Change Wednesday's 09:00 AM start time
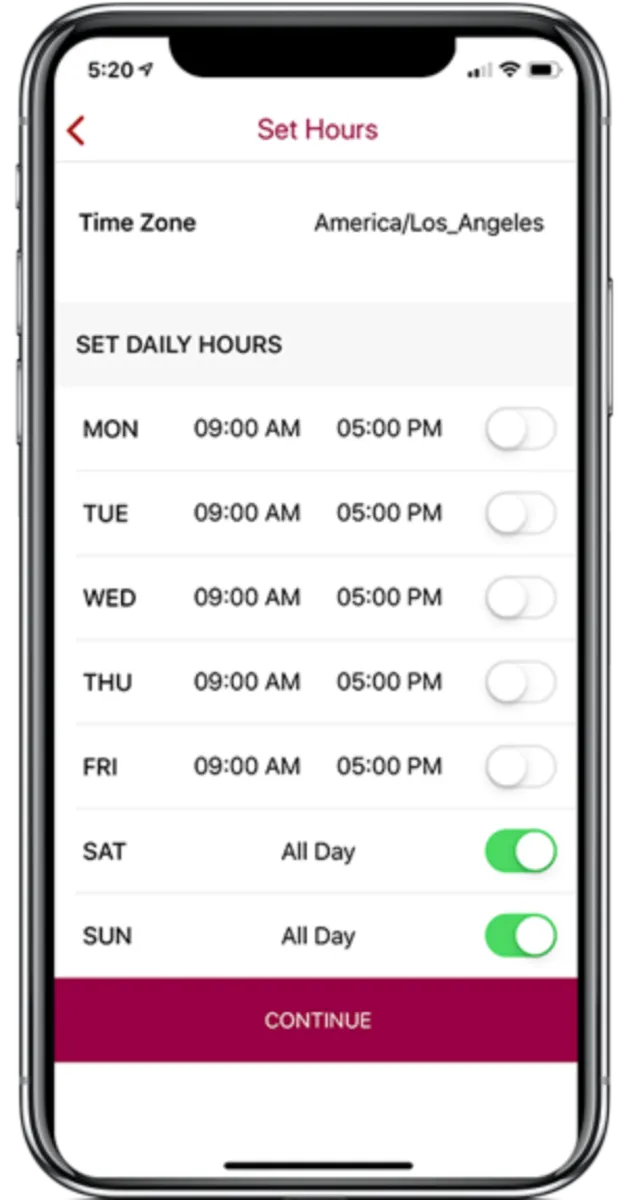Screen dimensions: 626x1200 [247, 598]
